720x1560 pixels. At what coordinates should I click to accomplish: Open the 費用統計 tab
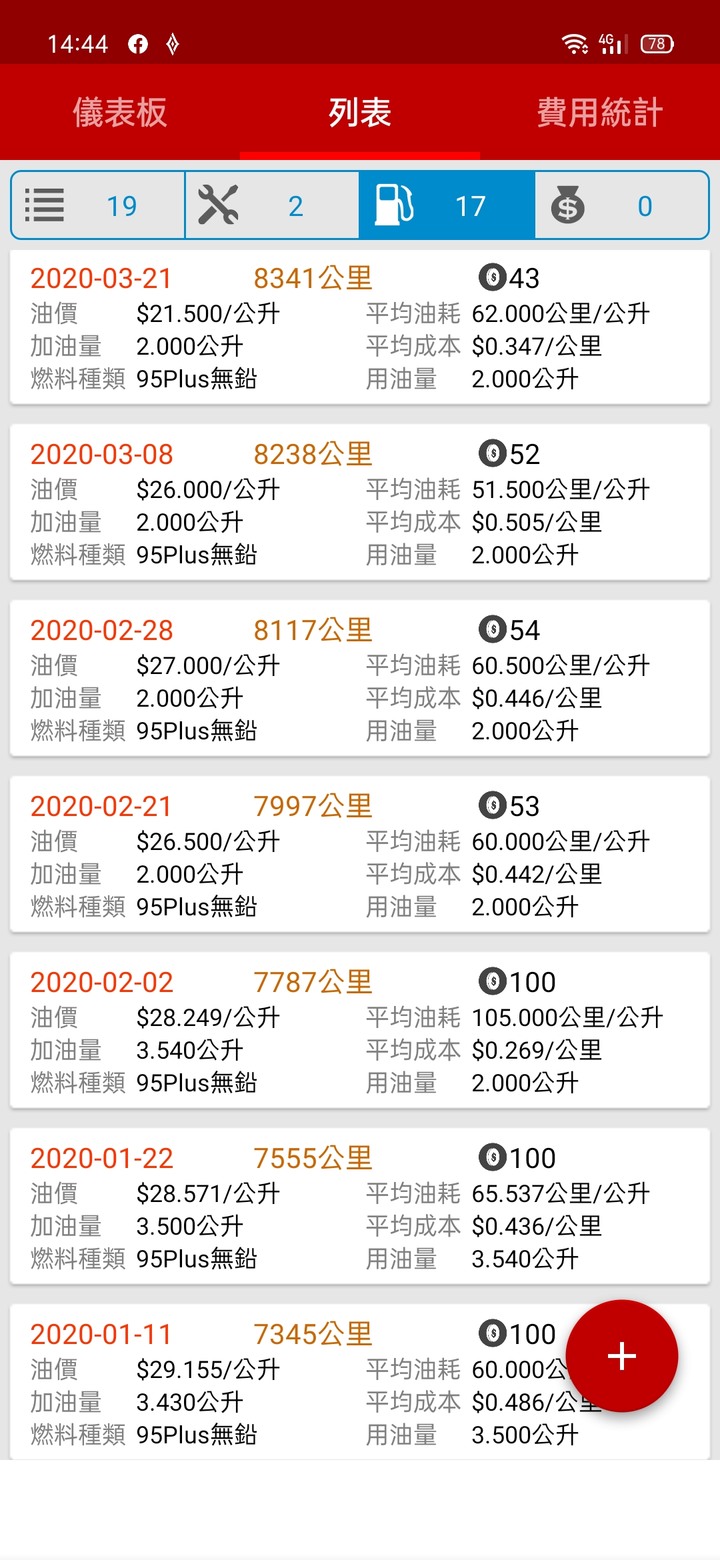coord(600,112)
